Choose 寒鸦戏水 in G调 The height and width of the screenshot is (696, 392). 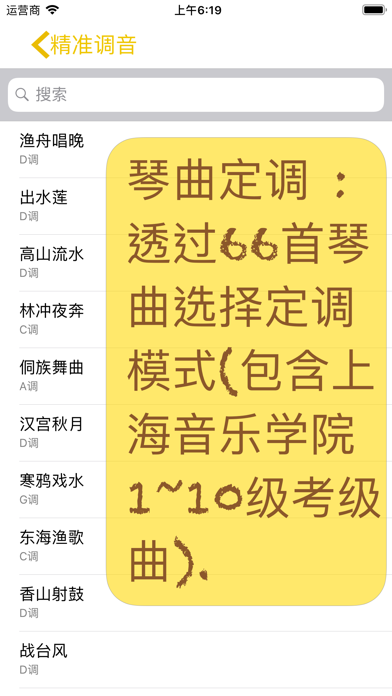[x=196, y=490]
